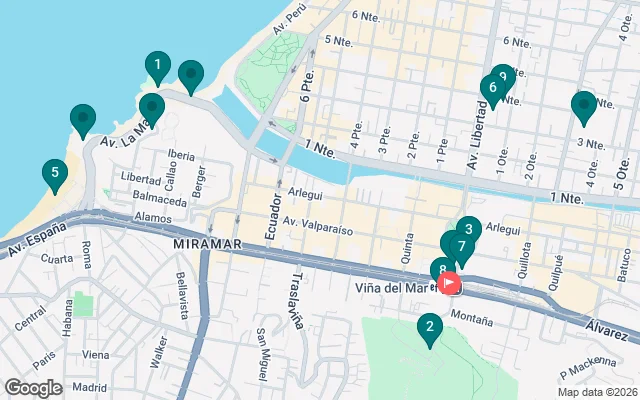Image resolution: width=640 pixels, height=400 pixels.
Task: Open the unnumbered pin near 3 Nte.
Action: click(x=583, y=104)
